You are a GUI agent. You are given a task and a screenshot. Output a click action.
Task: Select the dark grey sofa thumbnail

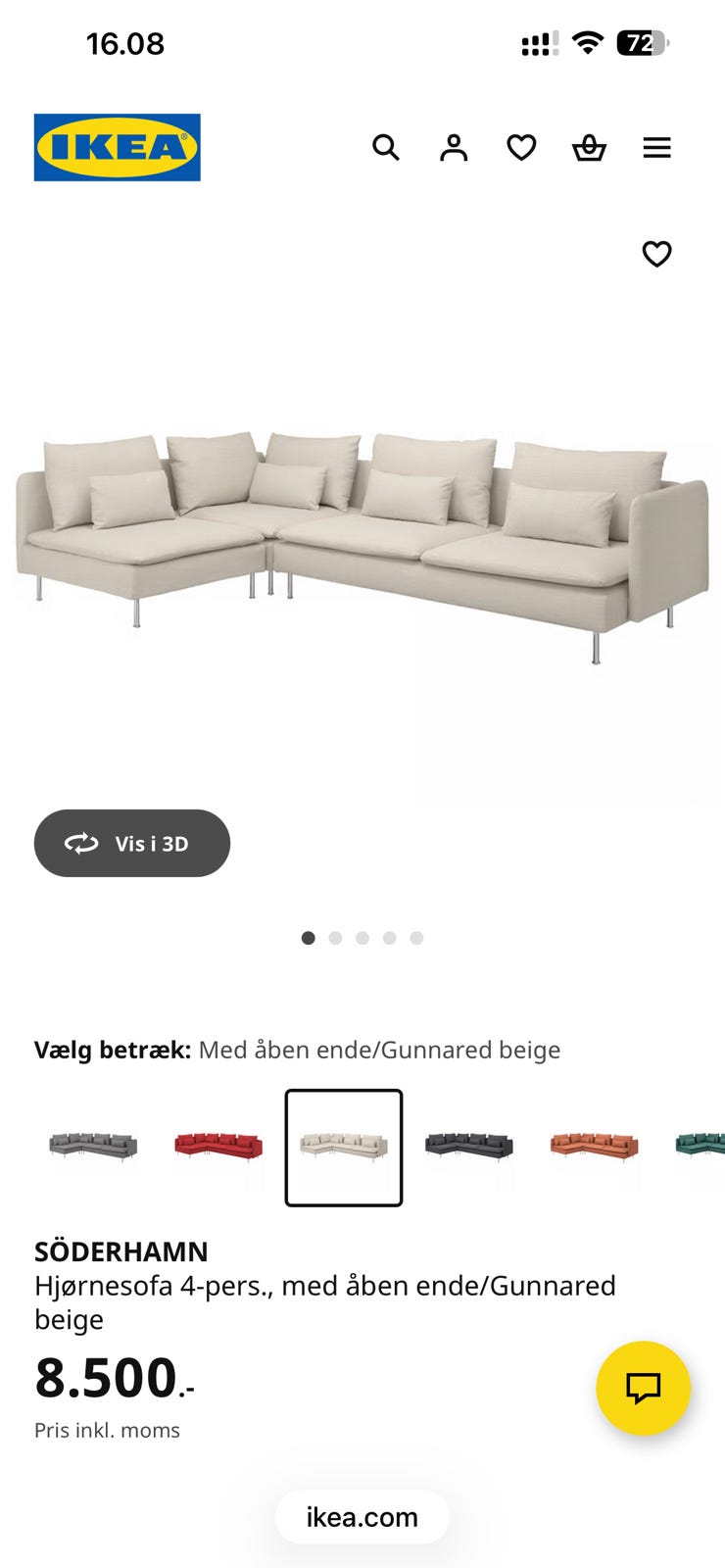coord(468,1147)
